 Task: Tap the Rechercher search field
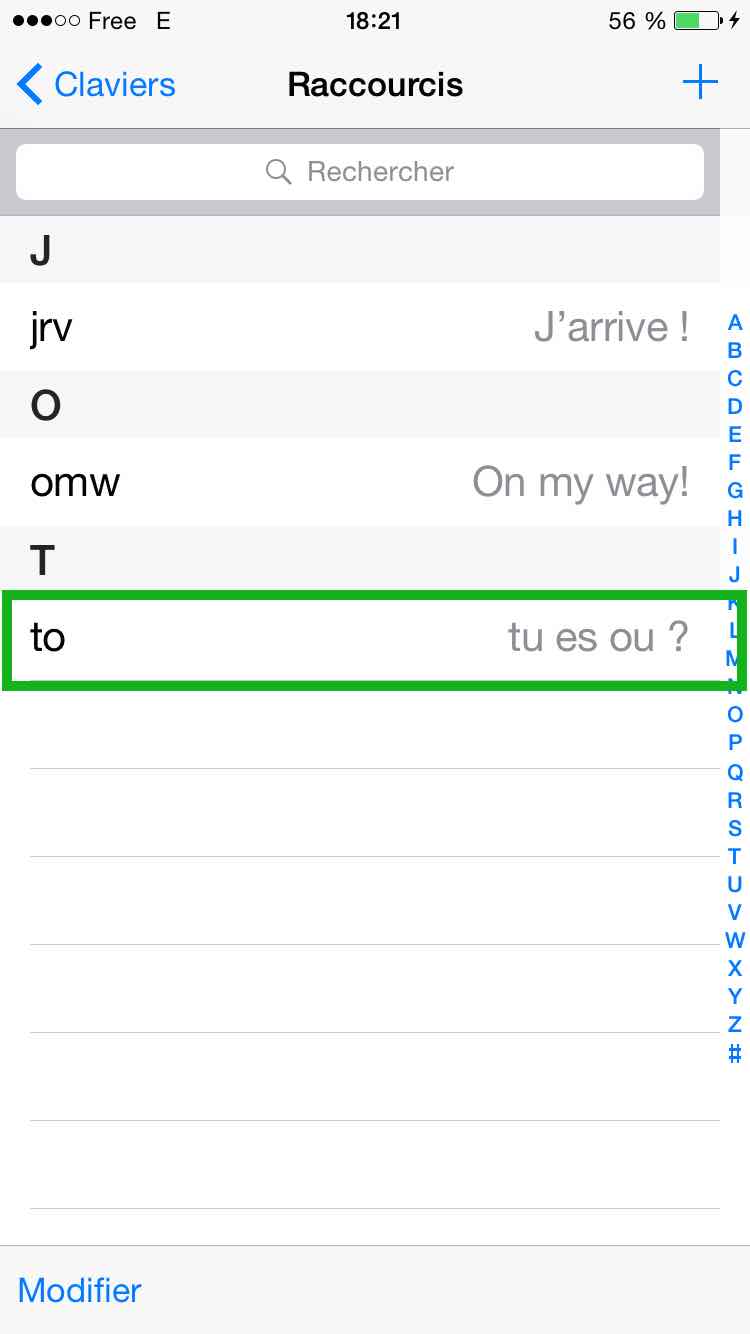click(x=360, y=172)
